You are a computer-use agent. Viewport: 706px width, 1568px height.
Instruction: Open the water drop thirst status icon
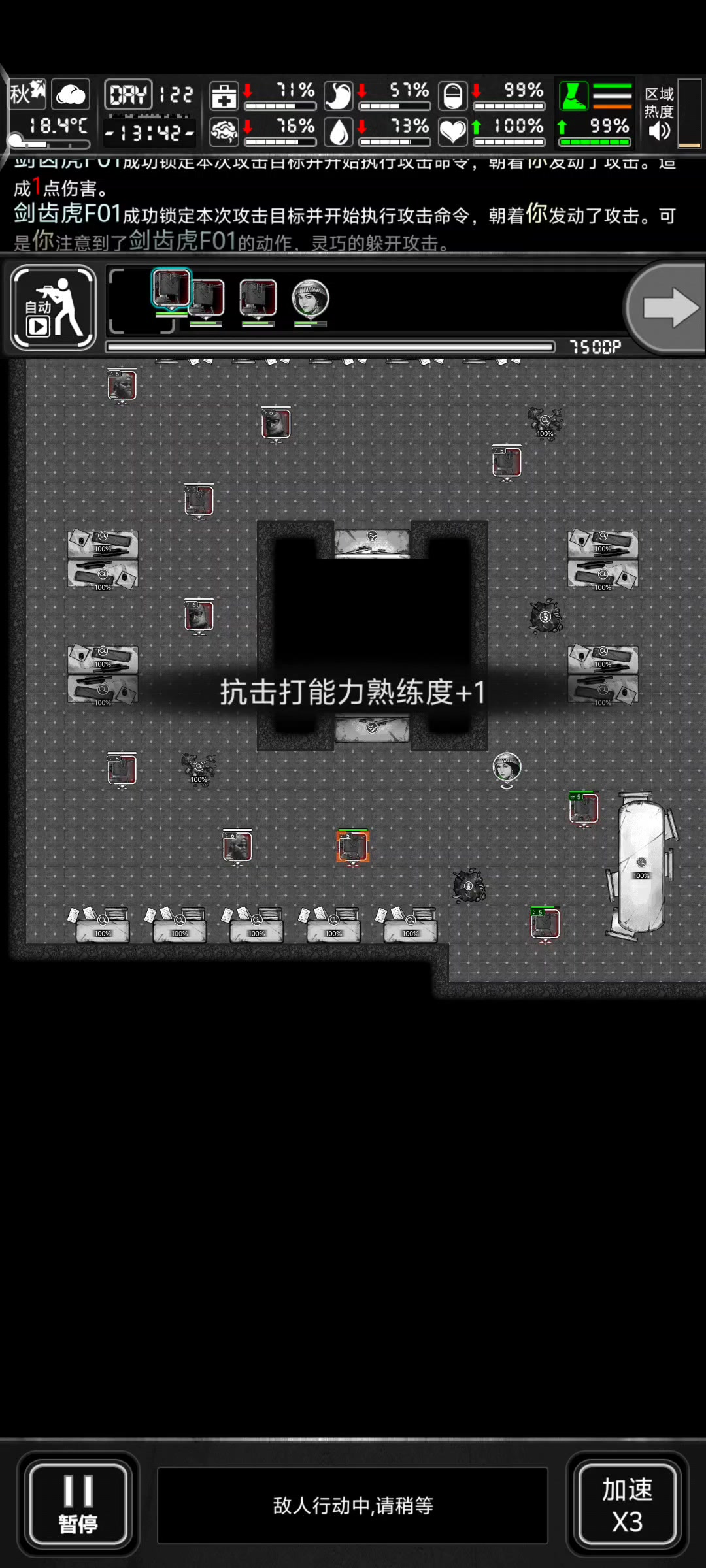(339, 132)
